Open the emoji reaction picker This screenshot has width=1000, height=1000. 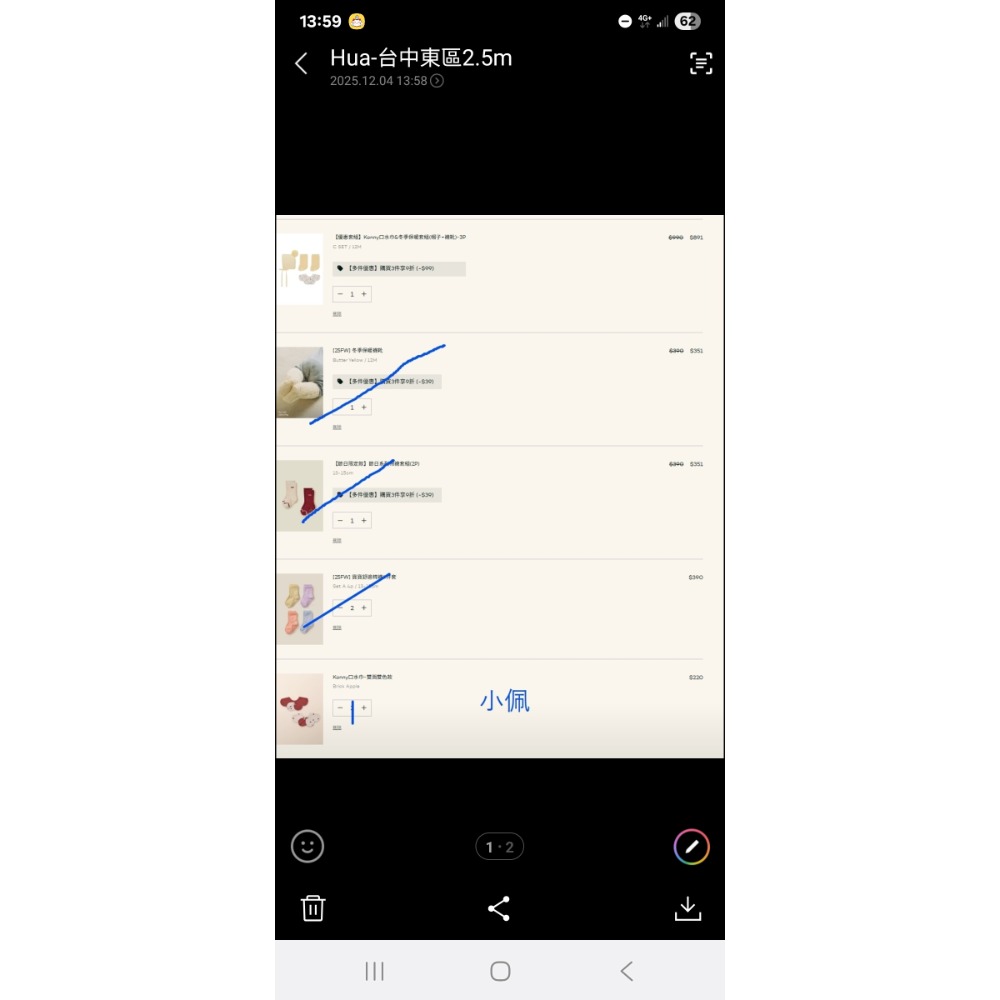coord(307,846)
